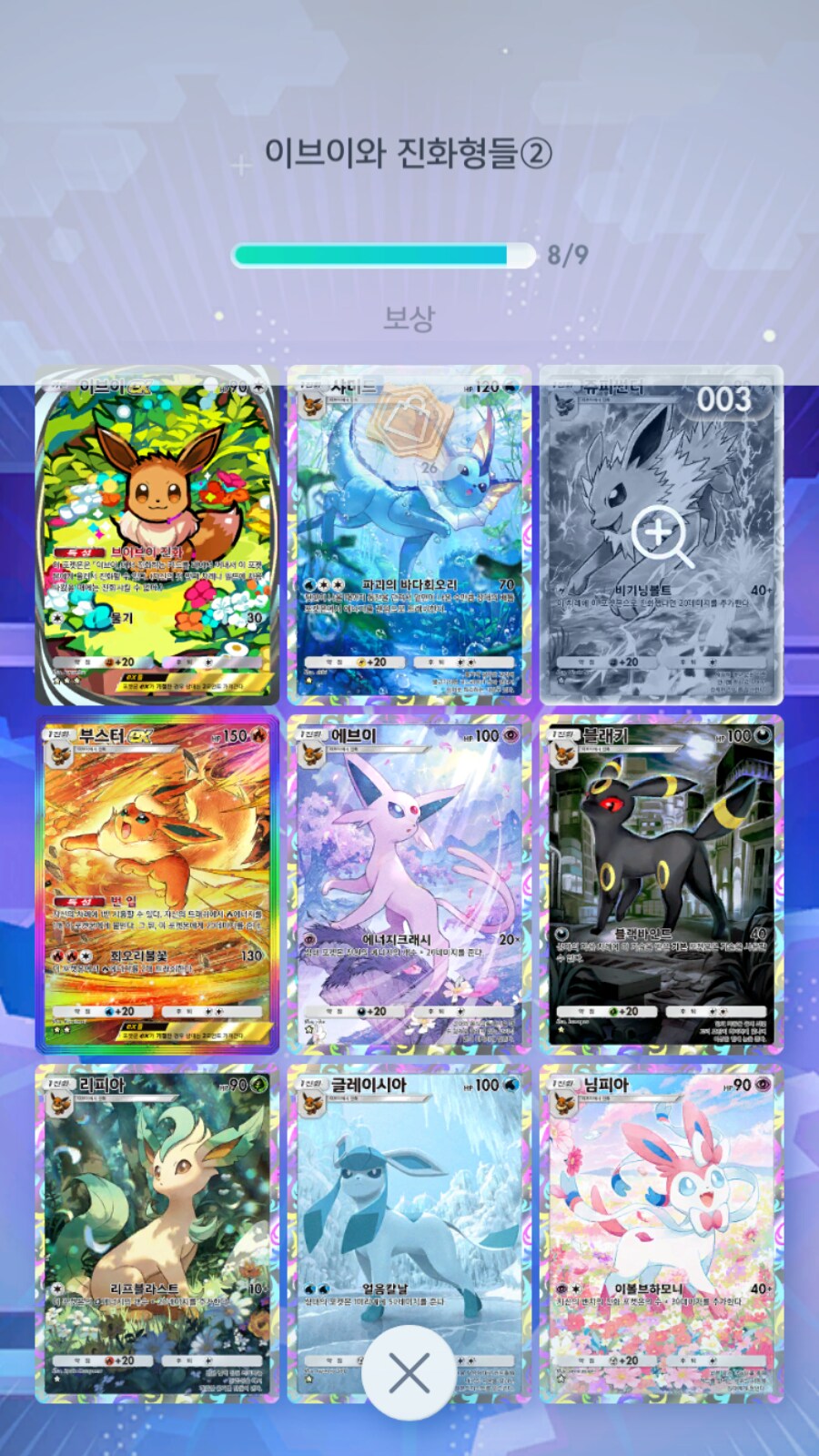Screen dimensions: 819x1456
Task: Open the 블래키 card
Action: coord(661,885)
